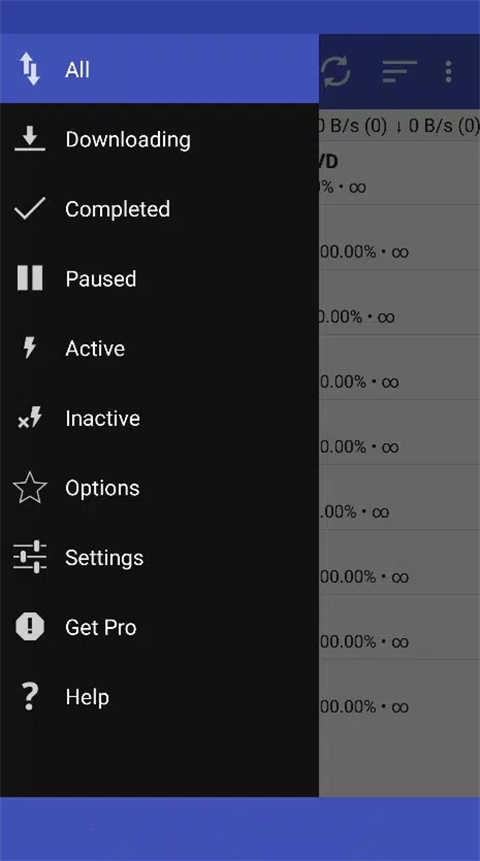The image size is (480, 861).
Task: Filter by Paused items
Action: (159, 279)
